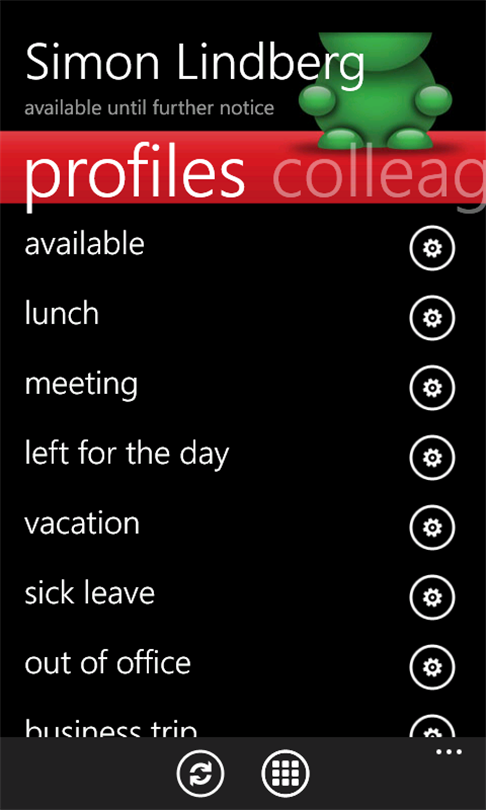
Task: Select the left for the day profile
Action: [x=127, y=454]
